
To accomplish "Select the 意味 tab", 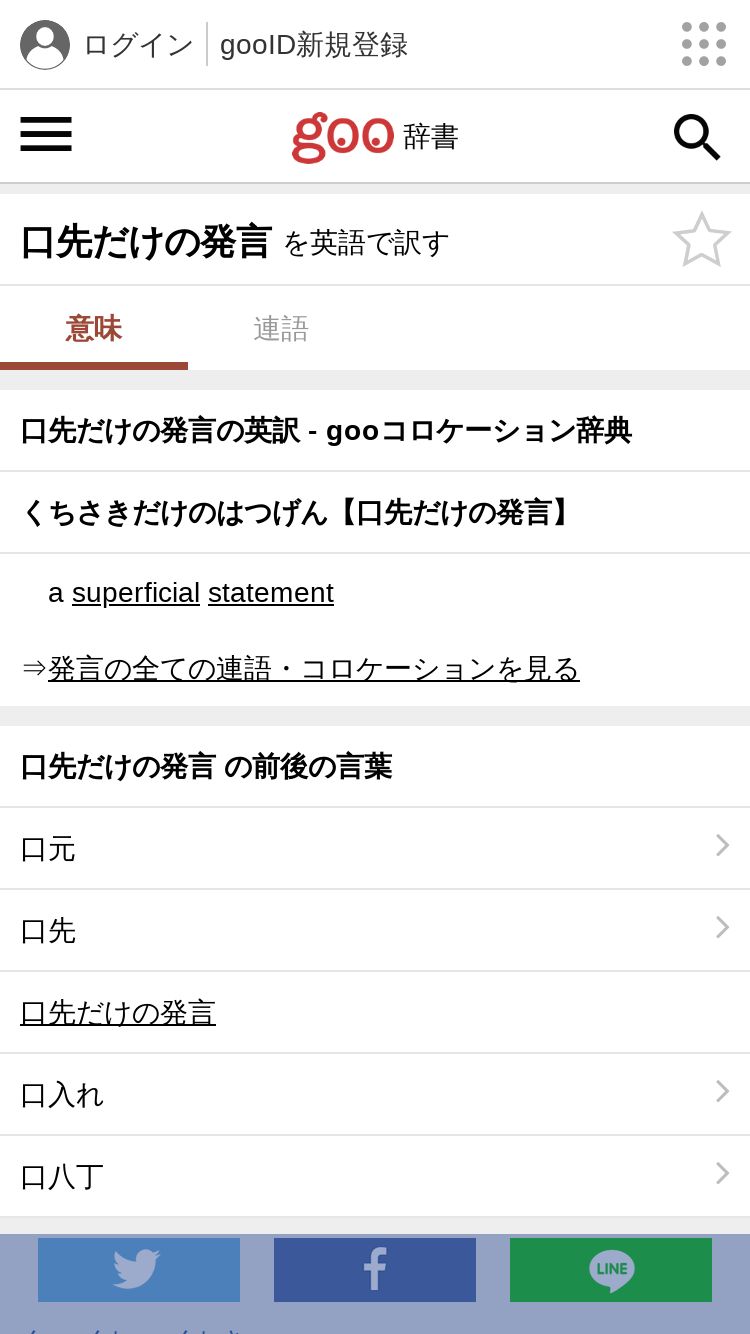I will 94,328.
